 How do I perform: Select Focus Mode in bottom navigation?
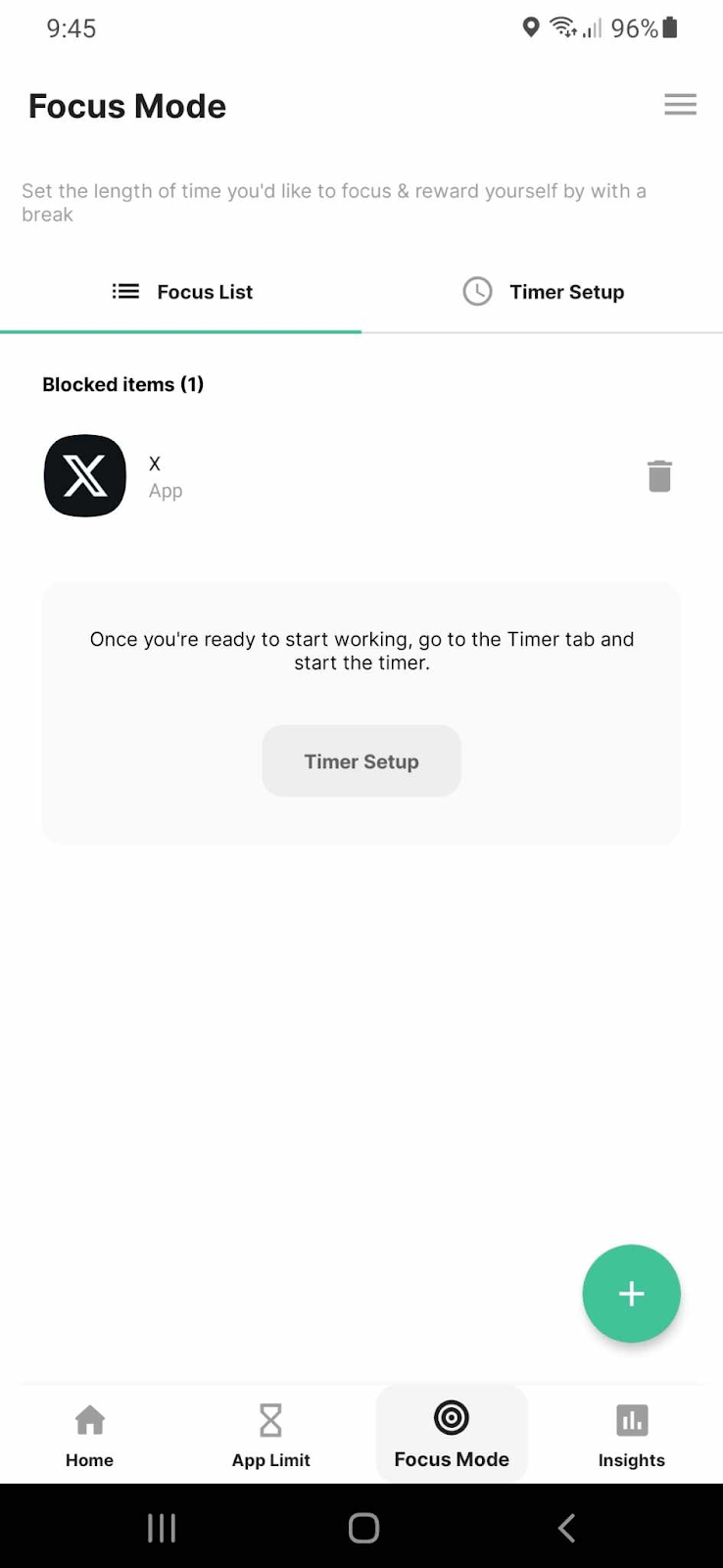tap(452, 1435)
